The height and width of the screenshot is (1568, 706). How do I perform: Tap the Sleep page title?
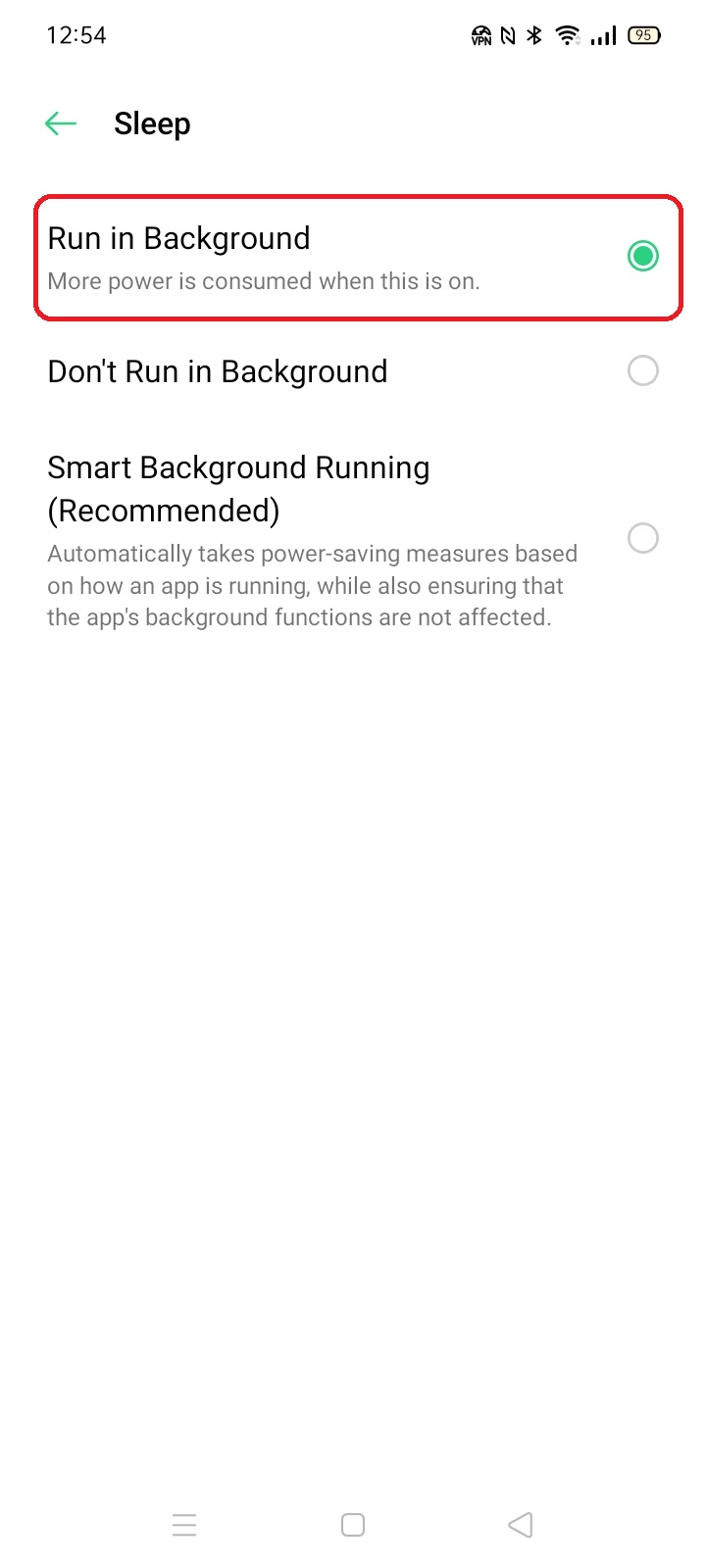pyautogui.click(x=152, y=122)
